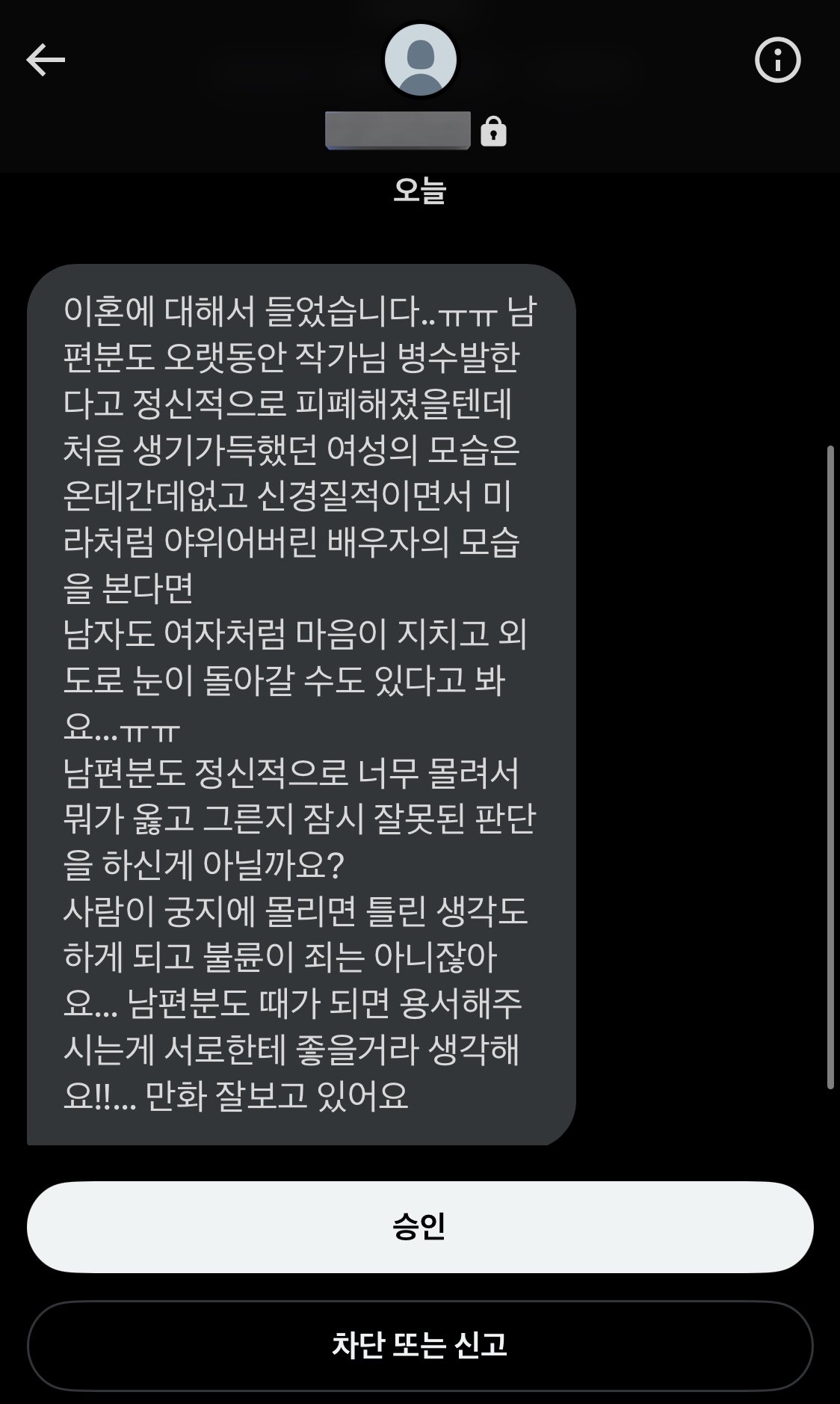Go back with the arrow icon
This screenshot has width=840, height=1404.
tap(46, 60)
